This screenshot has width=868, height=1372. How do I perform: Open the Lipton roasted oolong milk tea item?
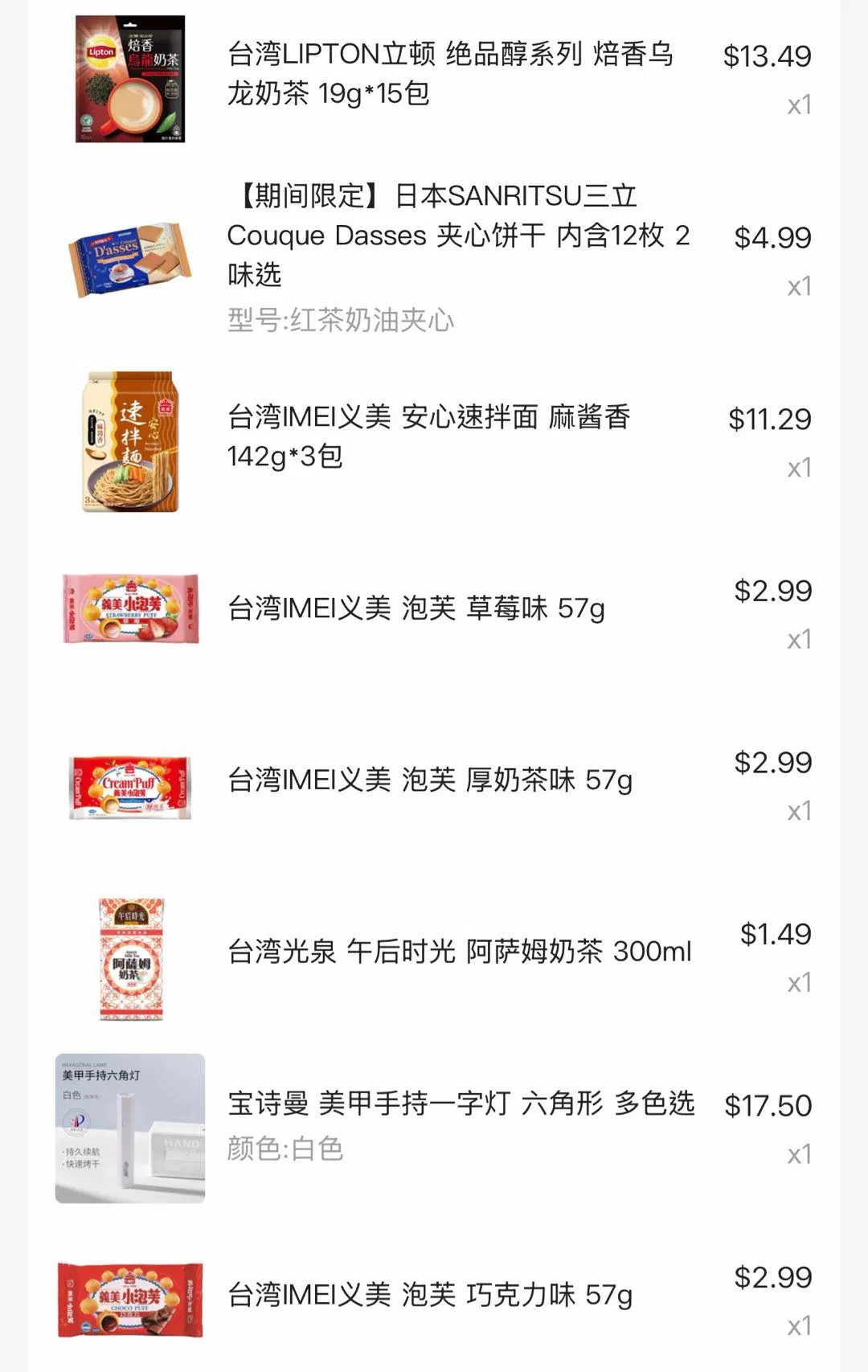pos(450,74)
